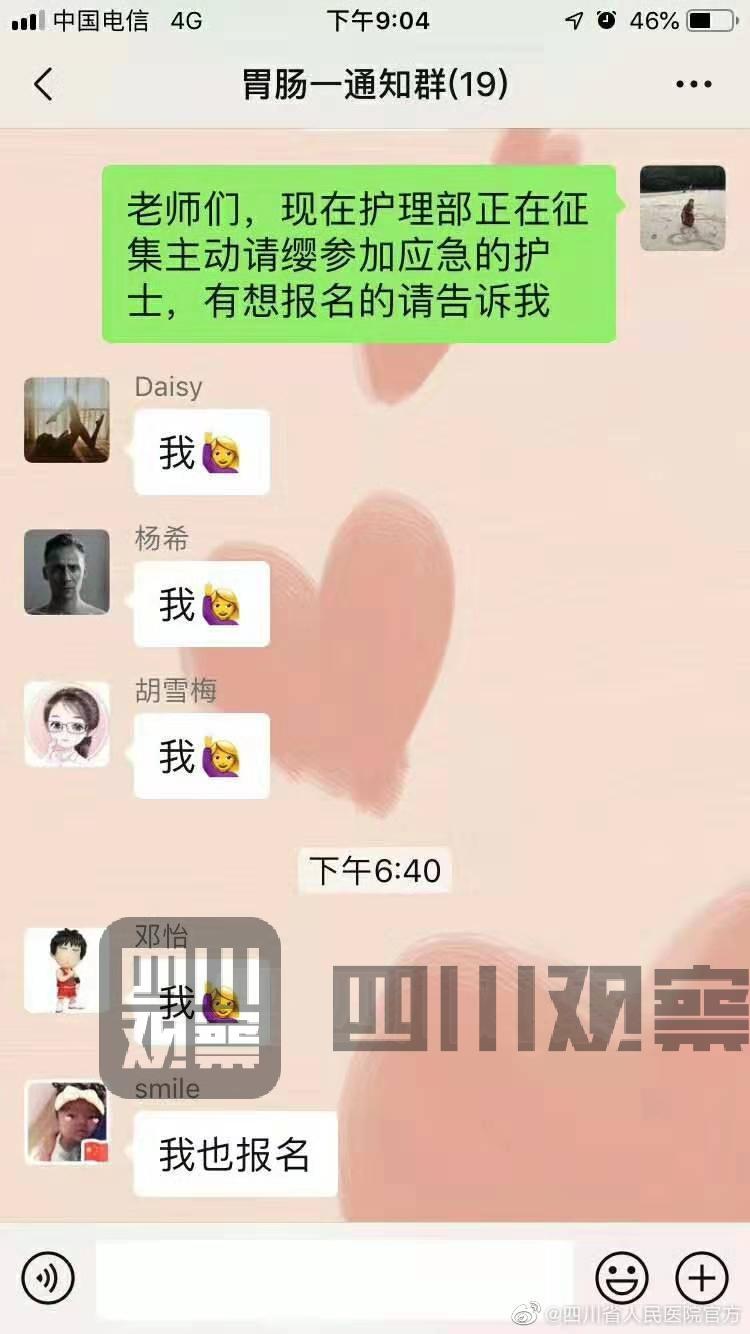Open Daisy's profile avatar
The image size is (750, 1334).
tap(67, 420)
